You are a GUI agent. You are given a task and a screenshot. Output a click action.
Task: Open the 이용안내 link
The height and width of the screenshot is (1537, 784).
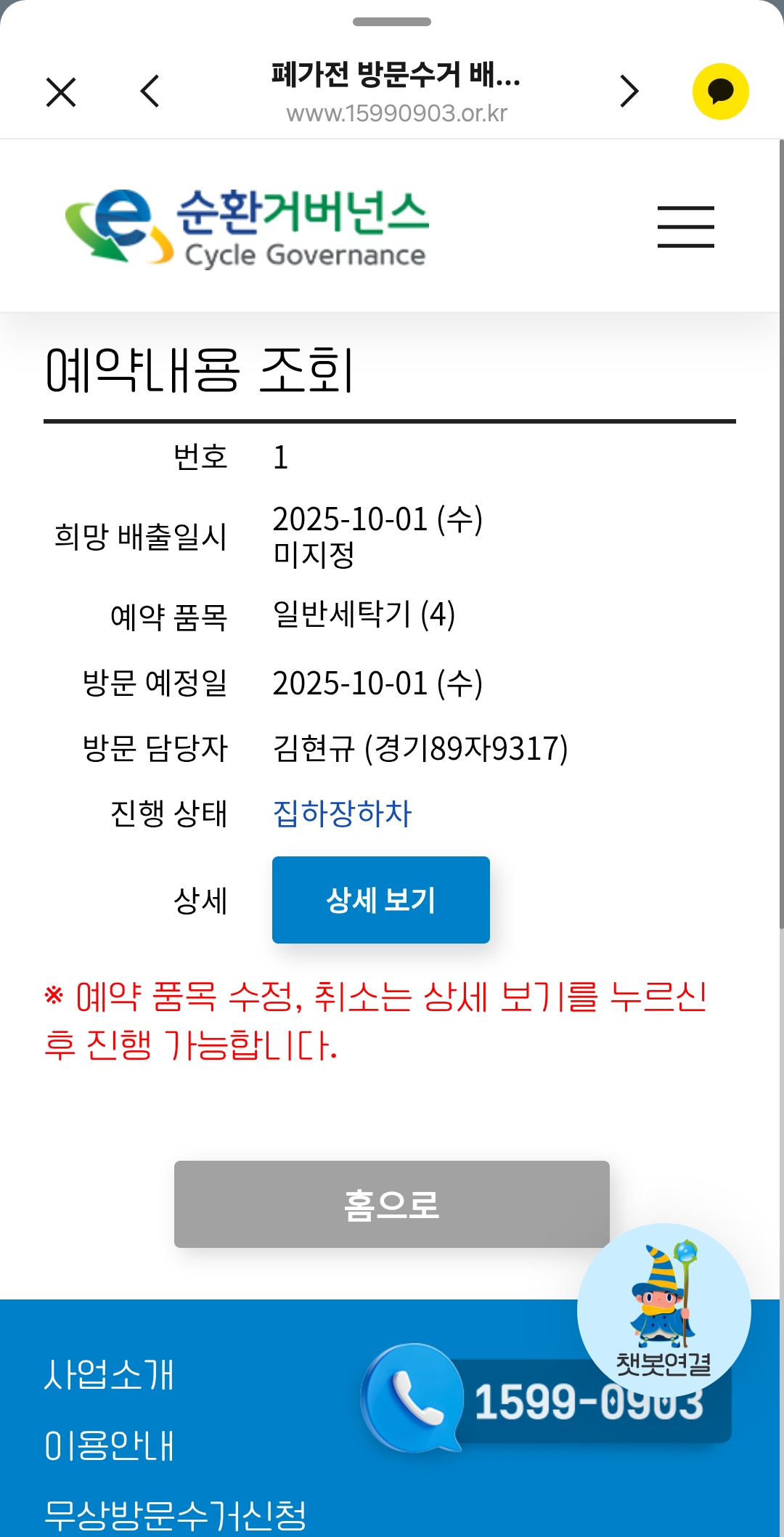(x=109, y=1445)
